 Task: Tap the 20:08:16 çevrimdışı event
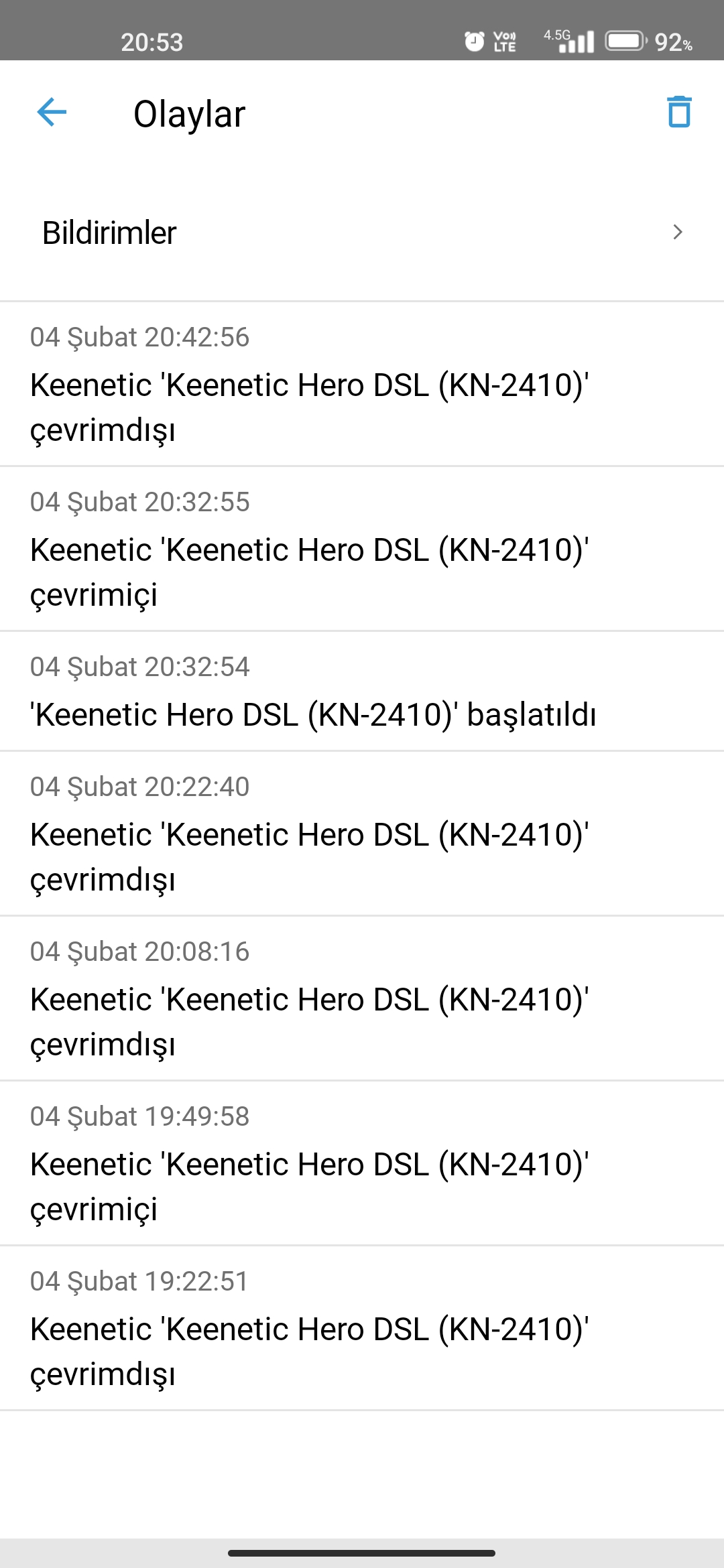pos(362,998)
